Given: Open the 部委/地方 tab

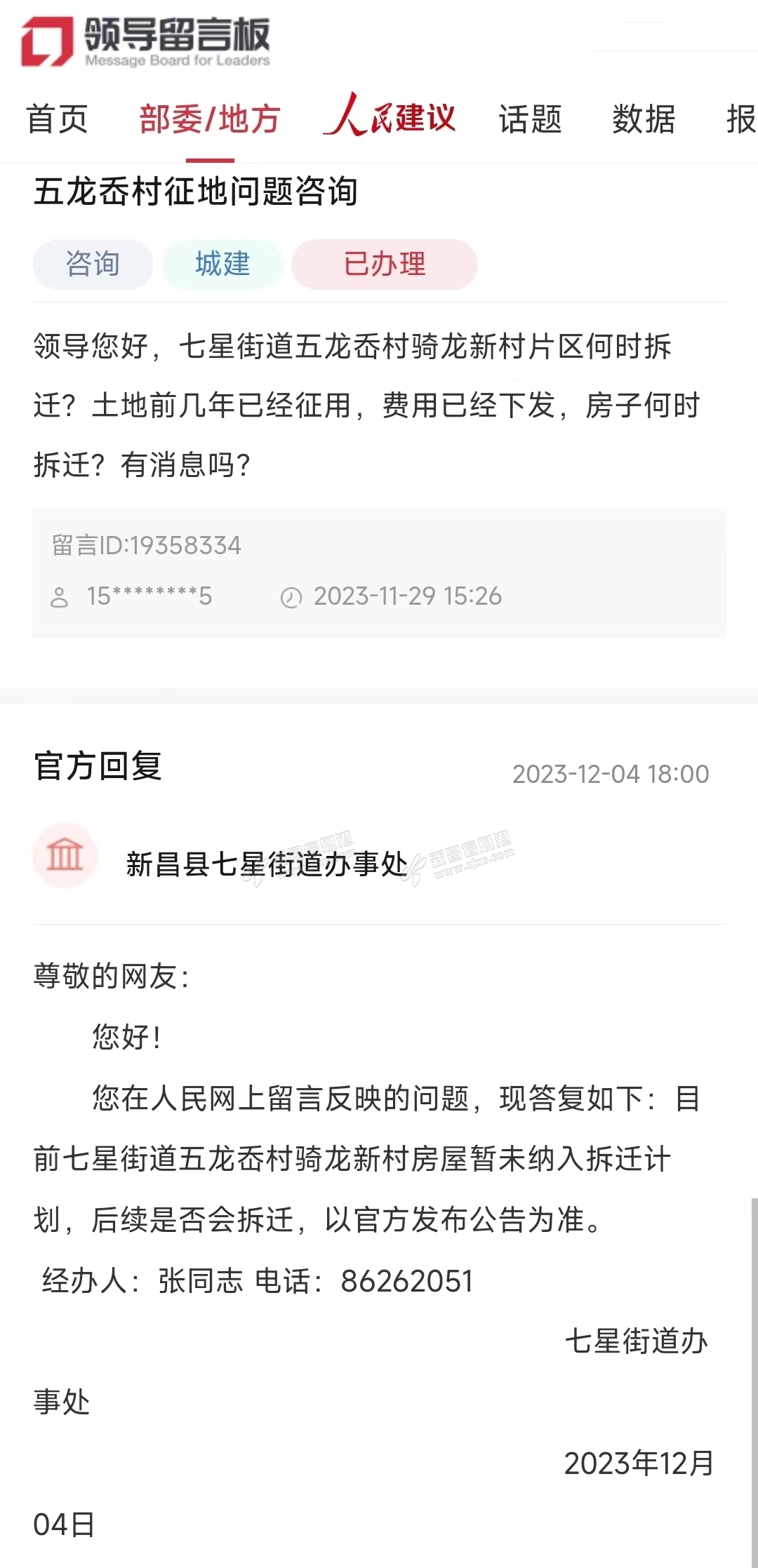Looking at the screenshot, I should pyautogui.click(x=210, y=119).
